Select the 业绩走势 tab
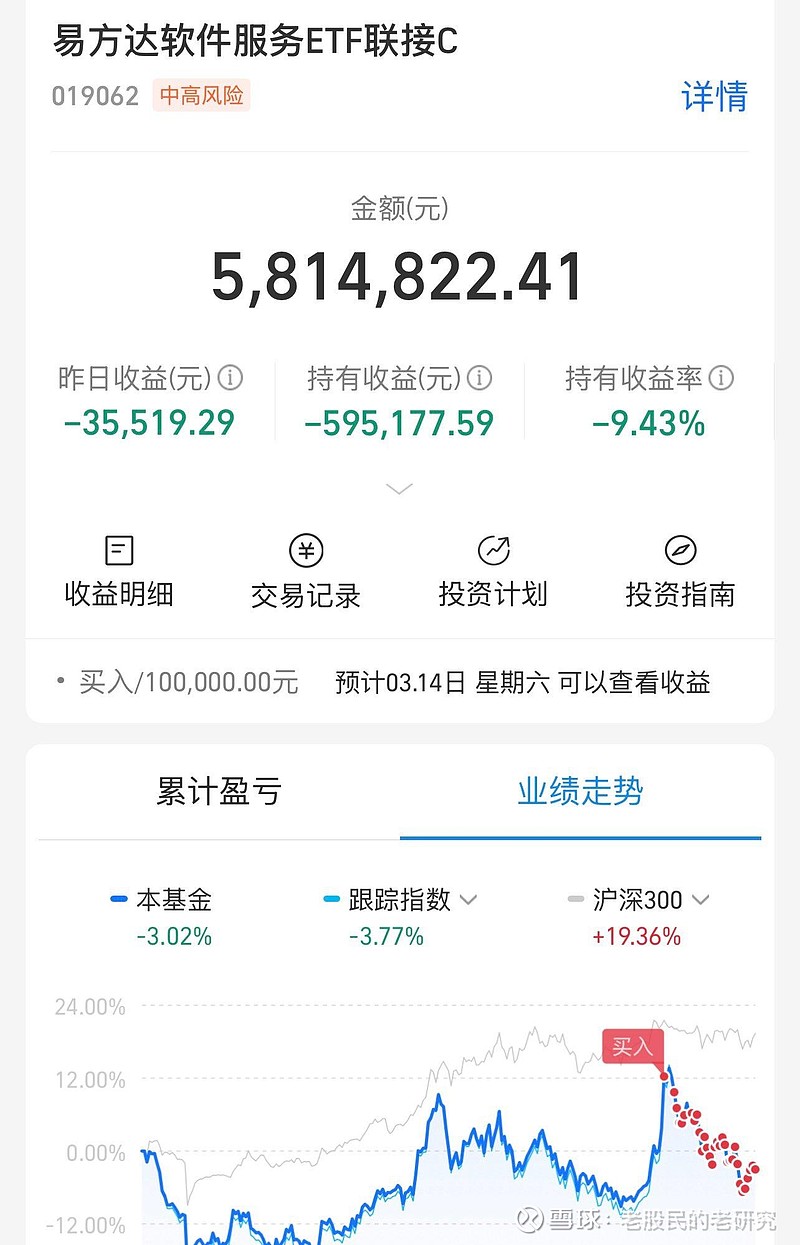Image resolution: width=800 pixels, height=1245 pixels. [x=580, y=792]
